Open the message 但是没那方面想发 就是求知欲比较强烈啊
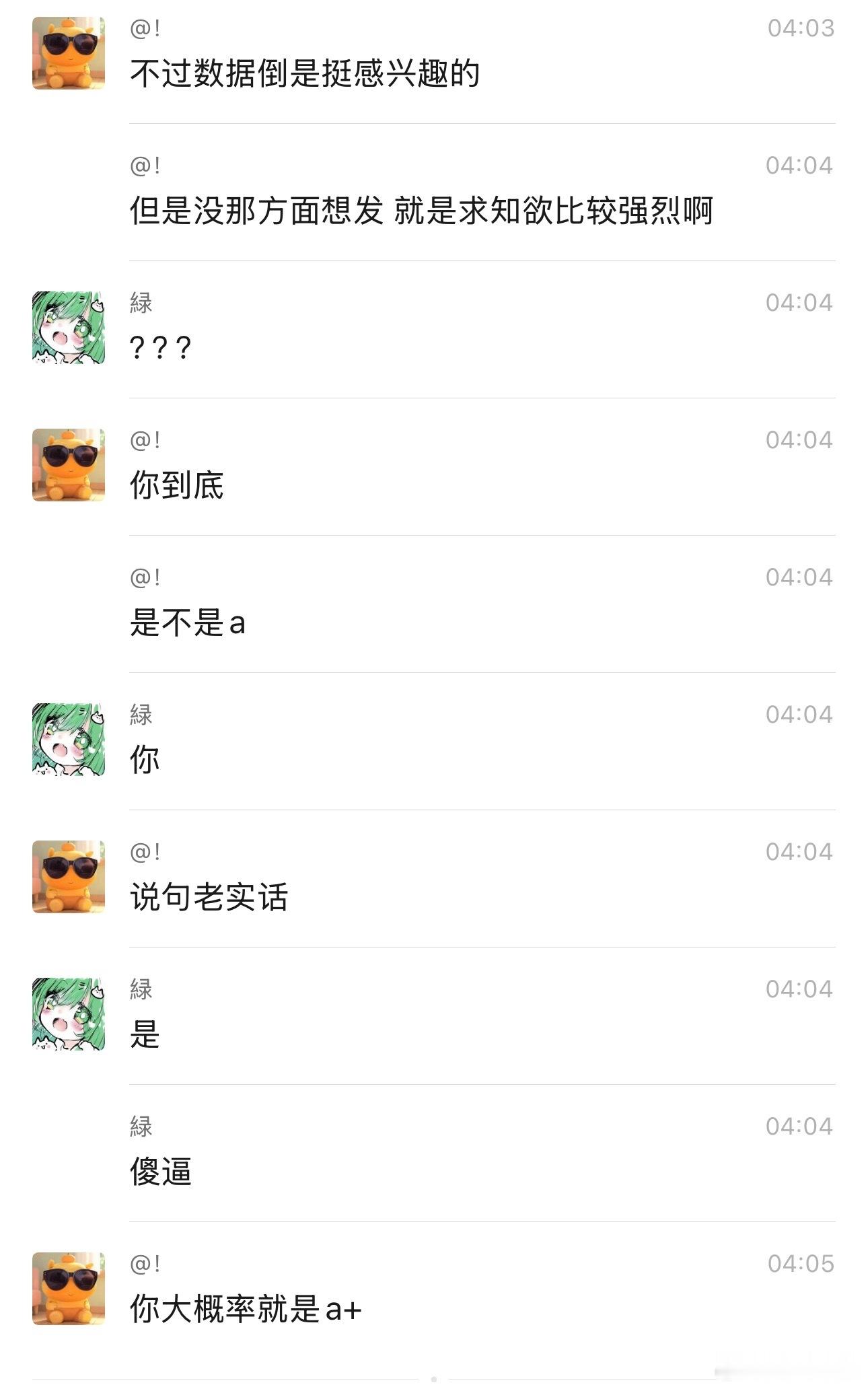 point(421,211)
